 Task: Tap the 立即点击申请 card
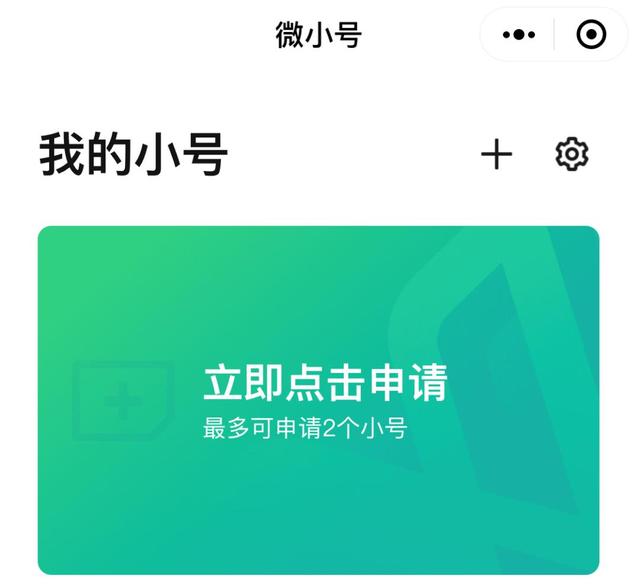coord(319,400)
